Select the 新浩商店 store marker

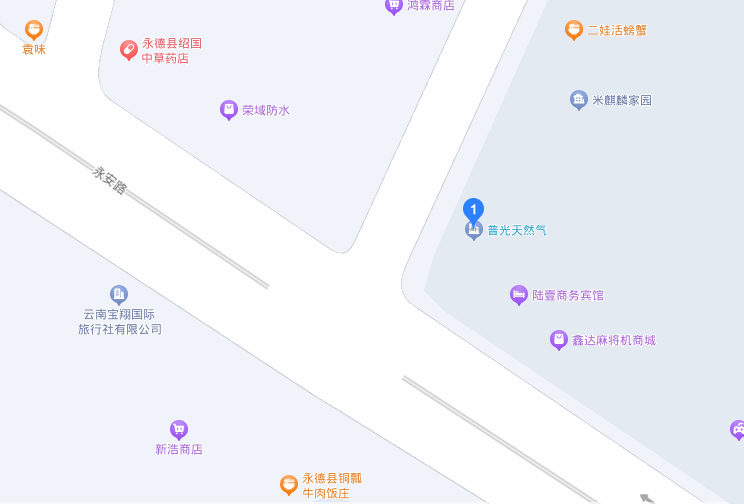coord(179,430)
